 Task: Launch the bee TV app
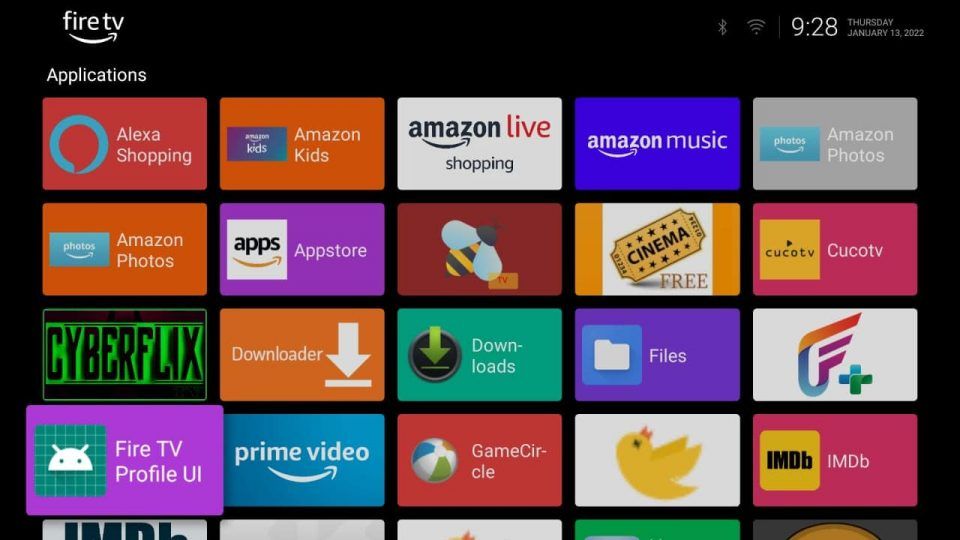tap(479, 250)
